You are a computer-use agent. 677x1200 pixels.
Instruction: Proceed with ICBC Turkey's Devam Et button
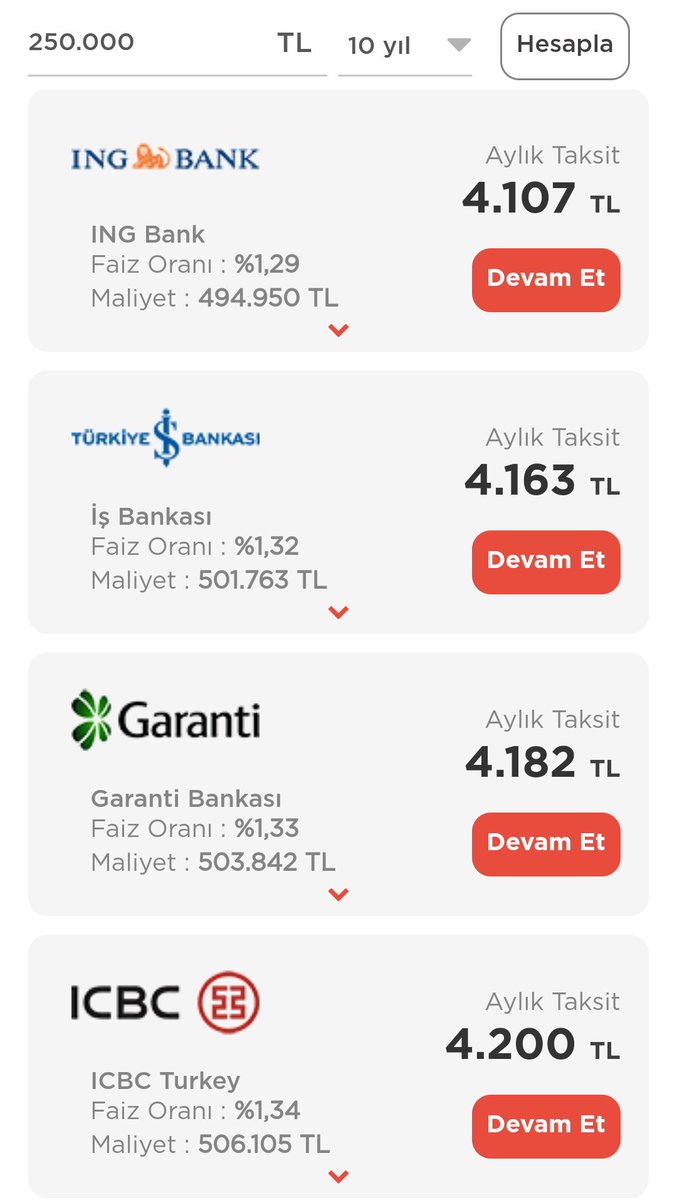click(546, 1126)
